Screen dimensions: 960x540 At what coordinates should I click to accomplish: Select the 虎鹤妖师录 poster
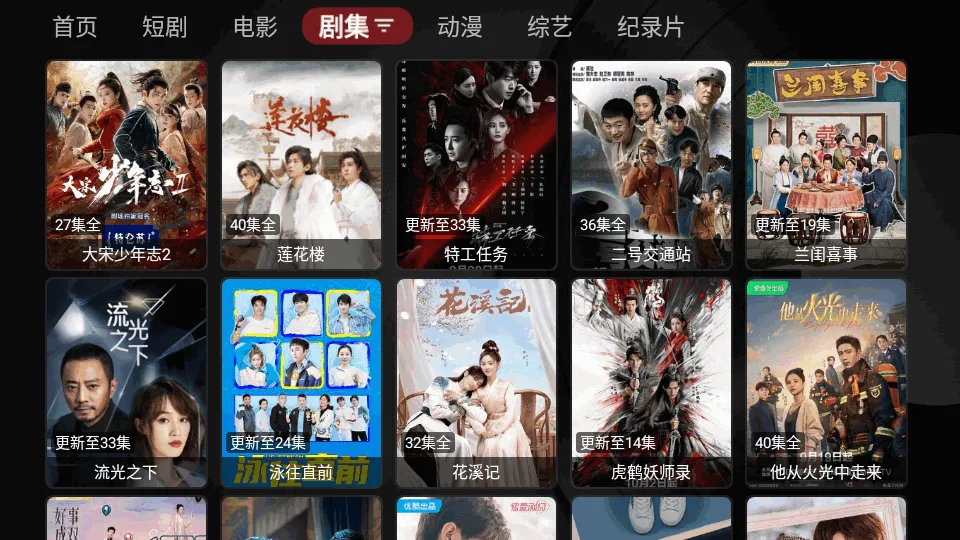click(x=651, y=382)
